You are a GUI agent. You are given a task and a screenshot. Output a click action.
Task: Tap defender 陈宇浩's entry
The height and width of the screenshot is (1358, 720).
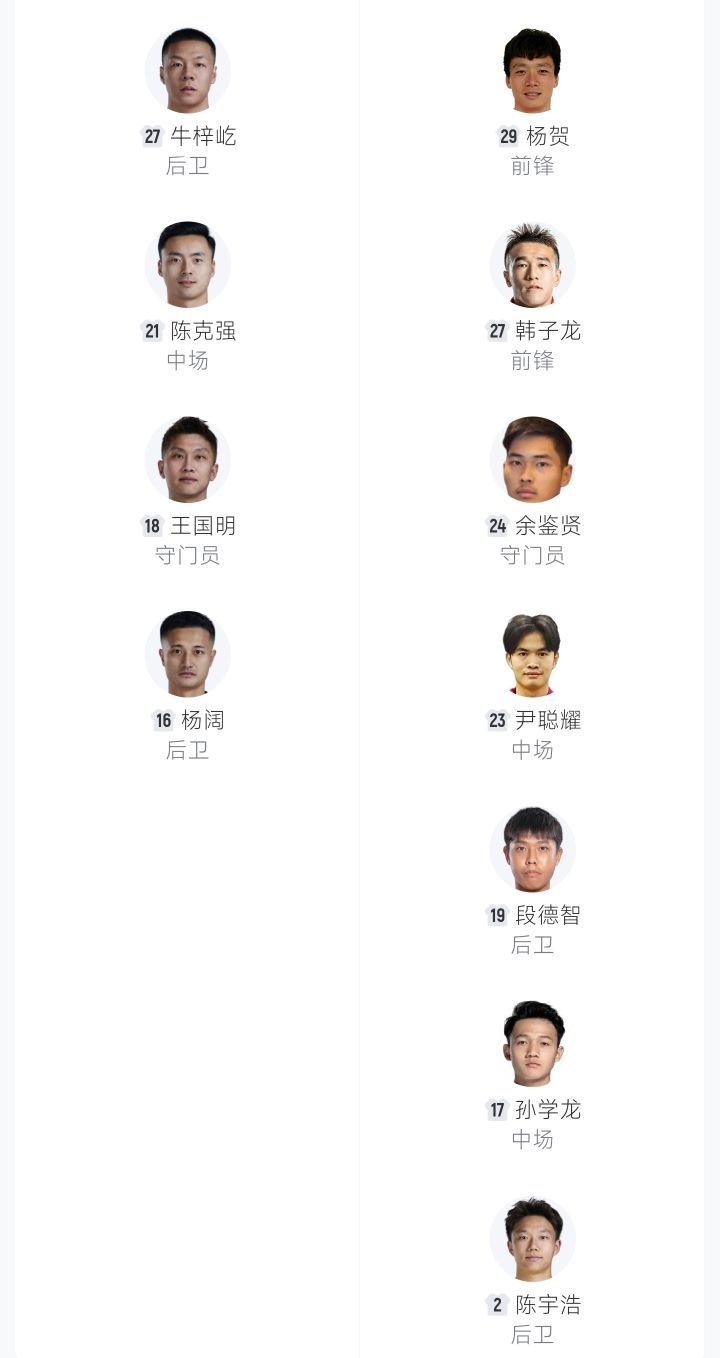point(533,1241)
